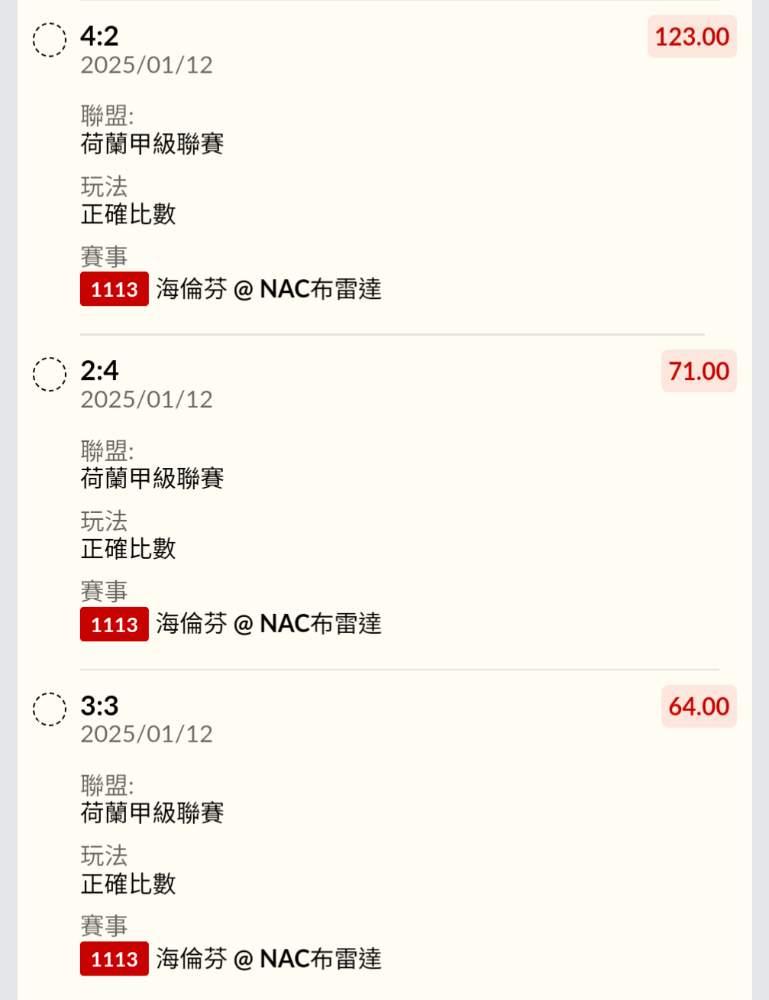769x1000 pixels.
Task: Select the 2:4 correct score option
Action: (x=50, y=374)
